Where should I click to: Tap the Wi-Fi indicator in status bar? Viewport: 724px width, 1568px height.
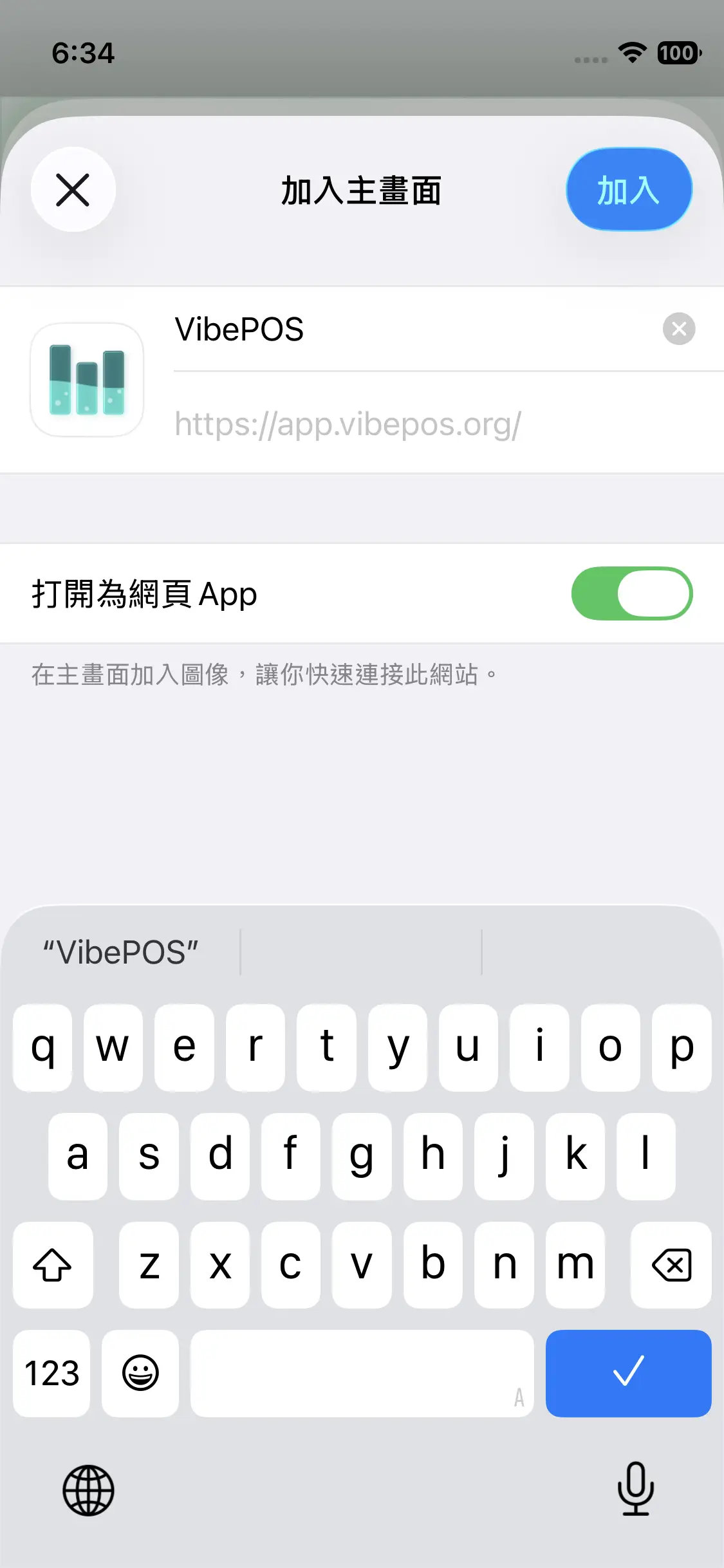pos(632,53)
